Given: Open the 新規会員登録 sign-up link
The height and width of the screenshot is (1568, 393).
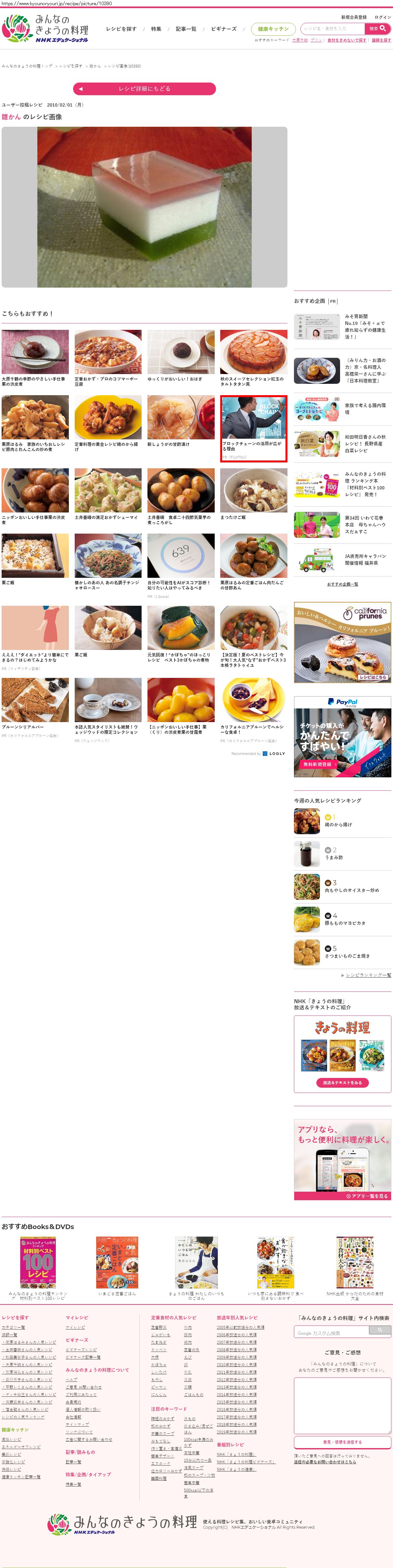Looking at the screenshot, I should [x=353, y=17].
